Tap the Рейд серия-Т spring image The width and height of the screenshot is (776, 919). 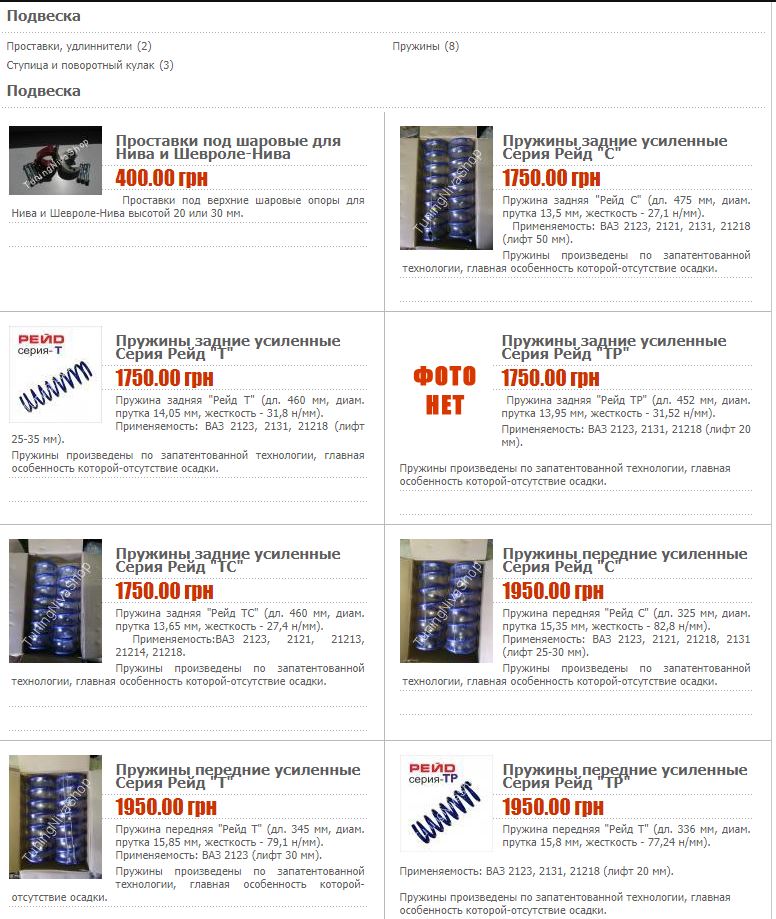pyautogui.click(x=55, y=374)
